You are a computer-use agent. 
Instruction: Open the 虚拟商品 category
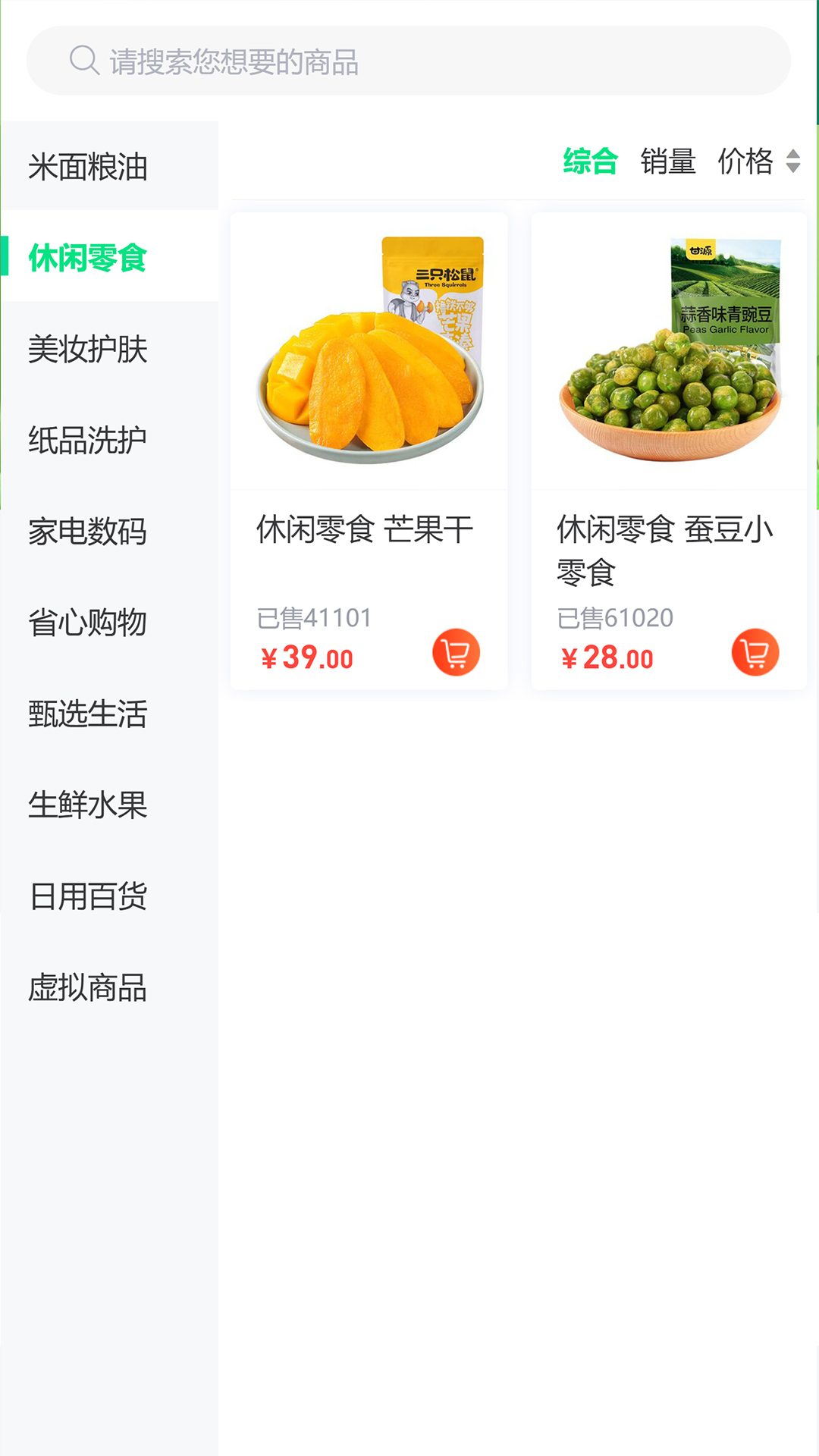coord(89,988)
